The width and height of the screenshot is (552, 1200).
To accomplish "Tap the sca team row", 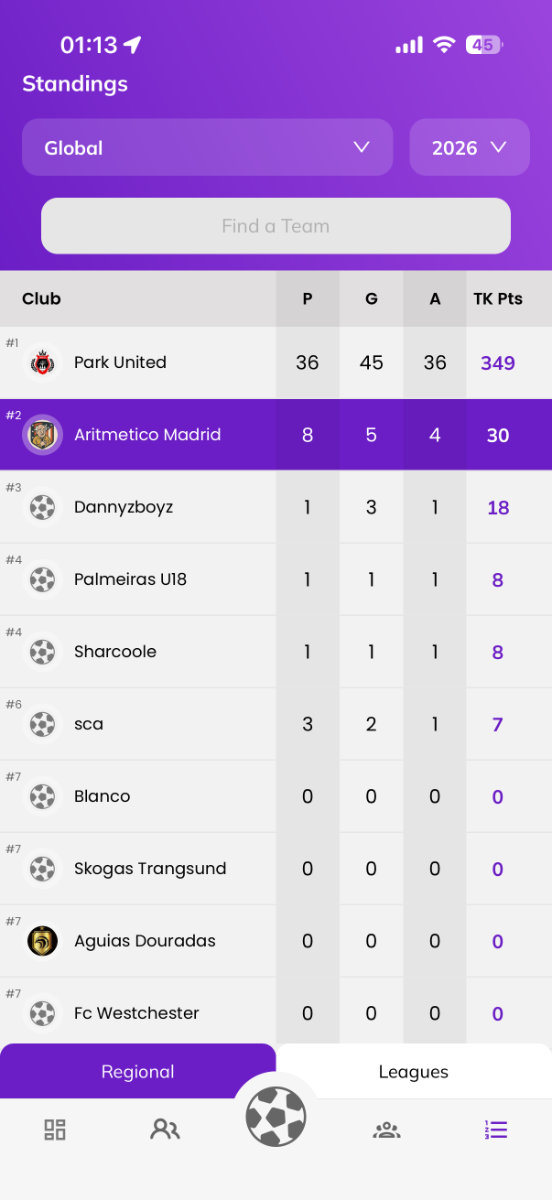I will click(276, 724).
